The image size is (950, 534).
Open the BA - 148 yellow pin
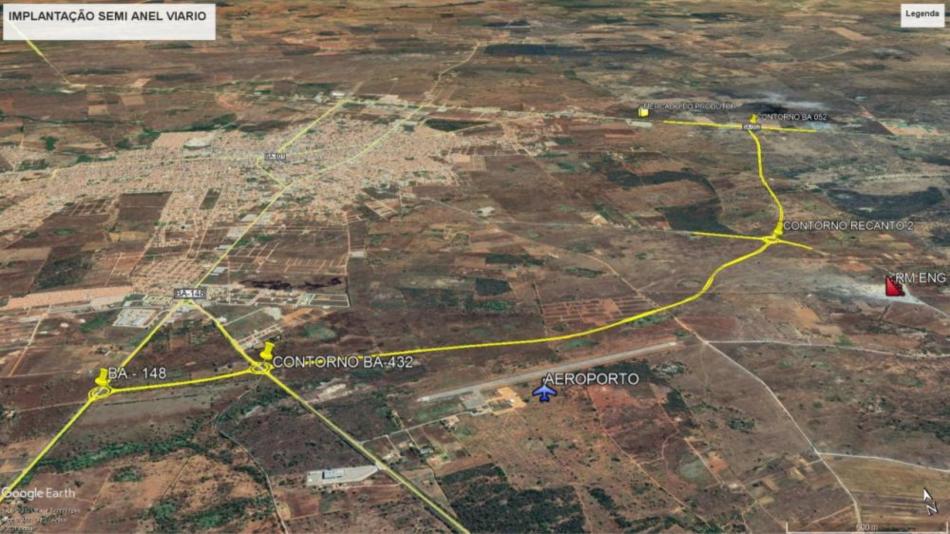click(102, 378)
